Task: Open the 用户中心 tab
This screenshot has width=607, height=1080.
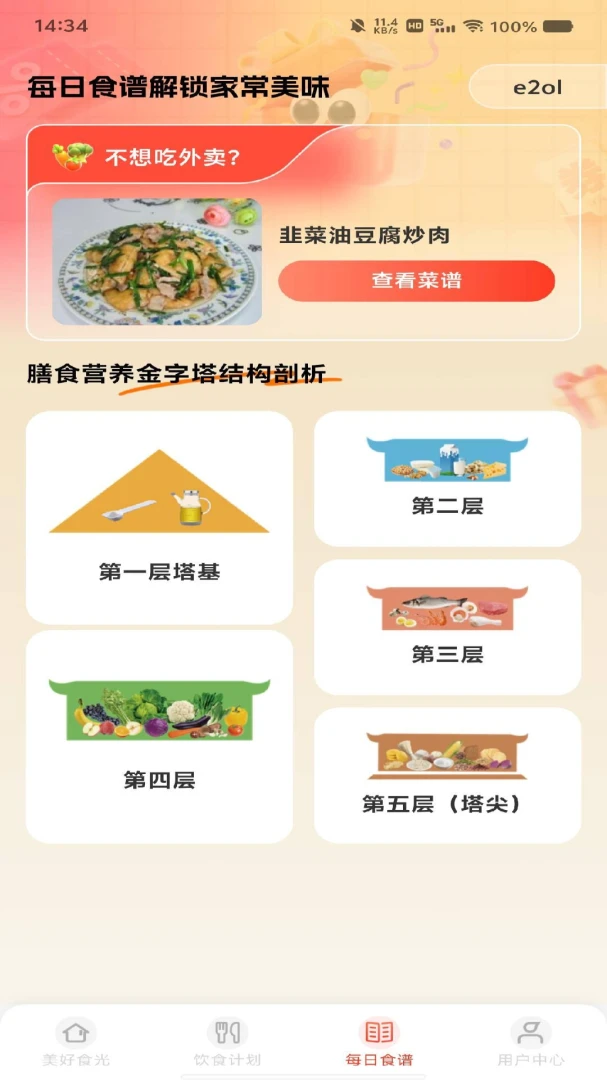Action: 531,1043
